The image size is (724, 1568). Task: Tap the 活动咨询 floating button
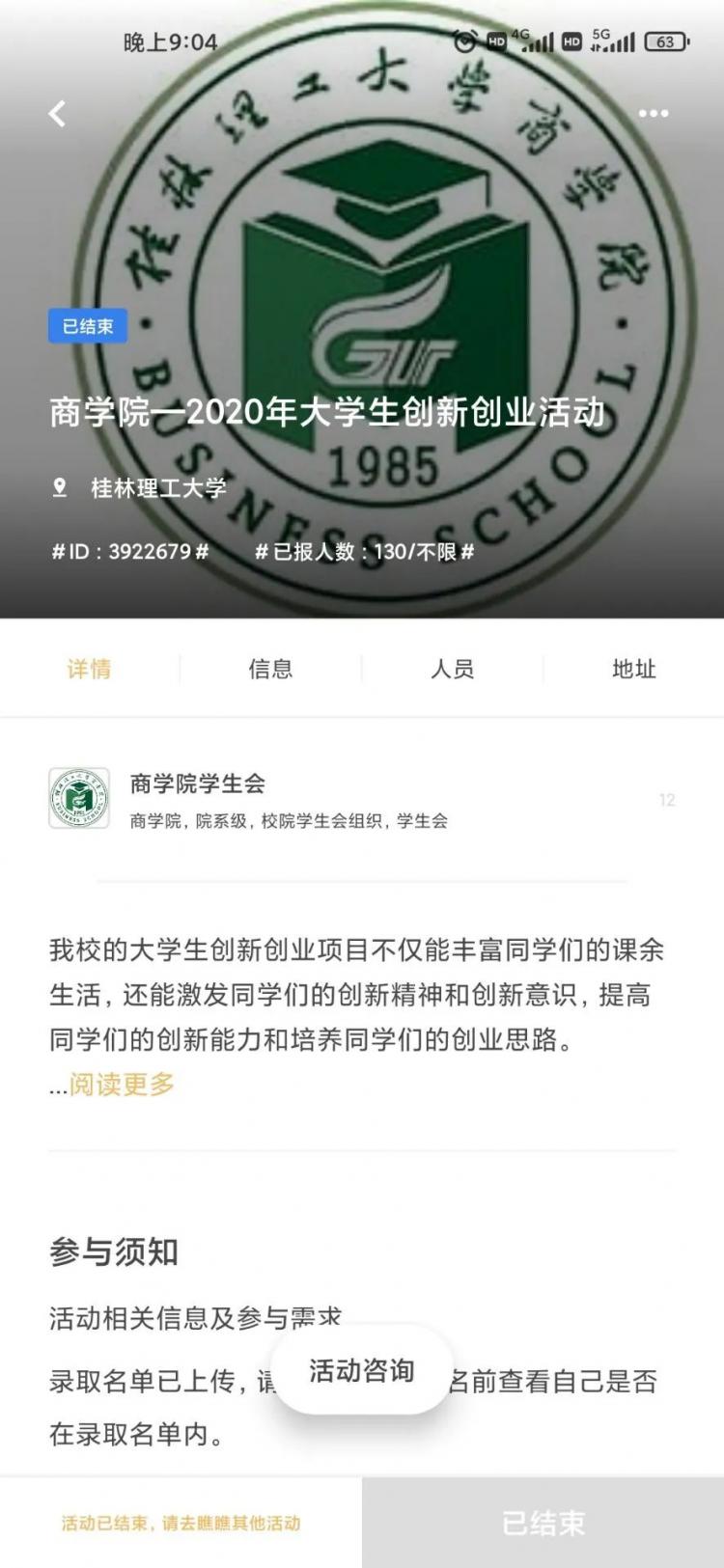point(362,1370)
